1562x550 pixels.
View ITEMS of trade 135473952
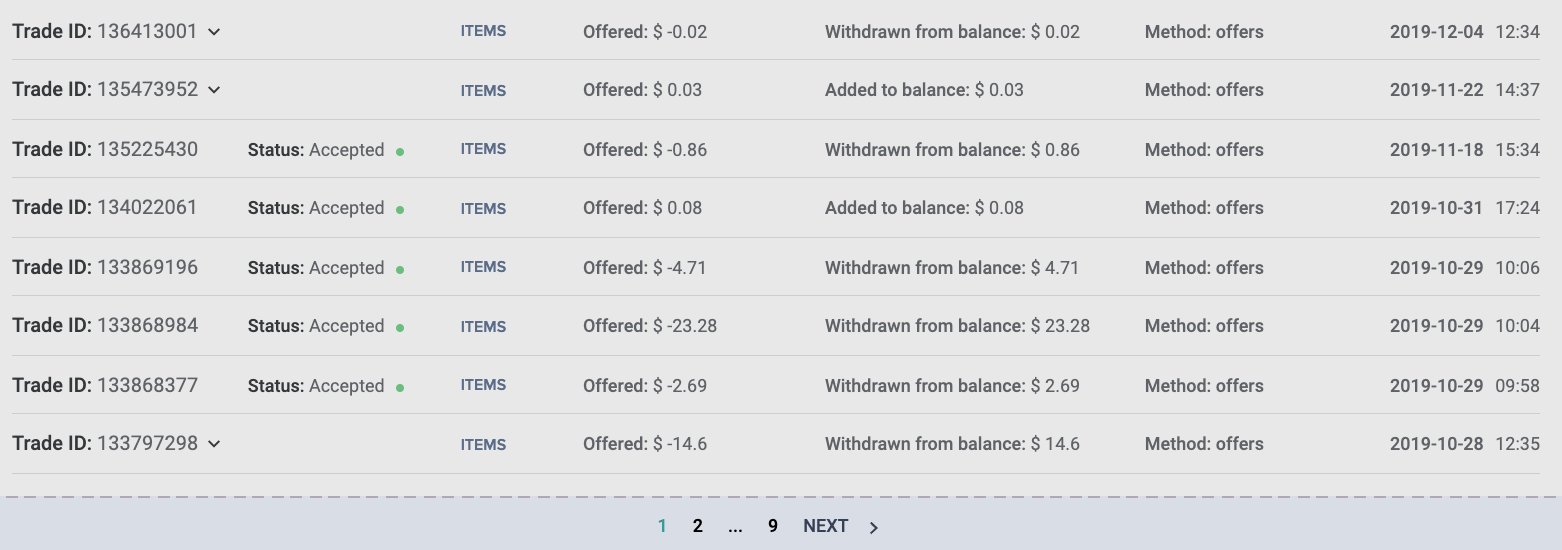click(x=483, y=90)
